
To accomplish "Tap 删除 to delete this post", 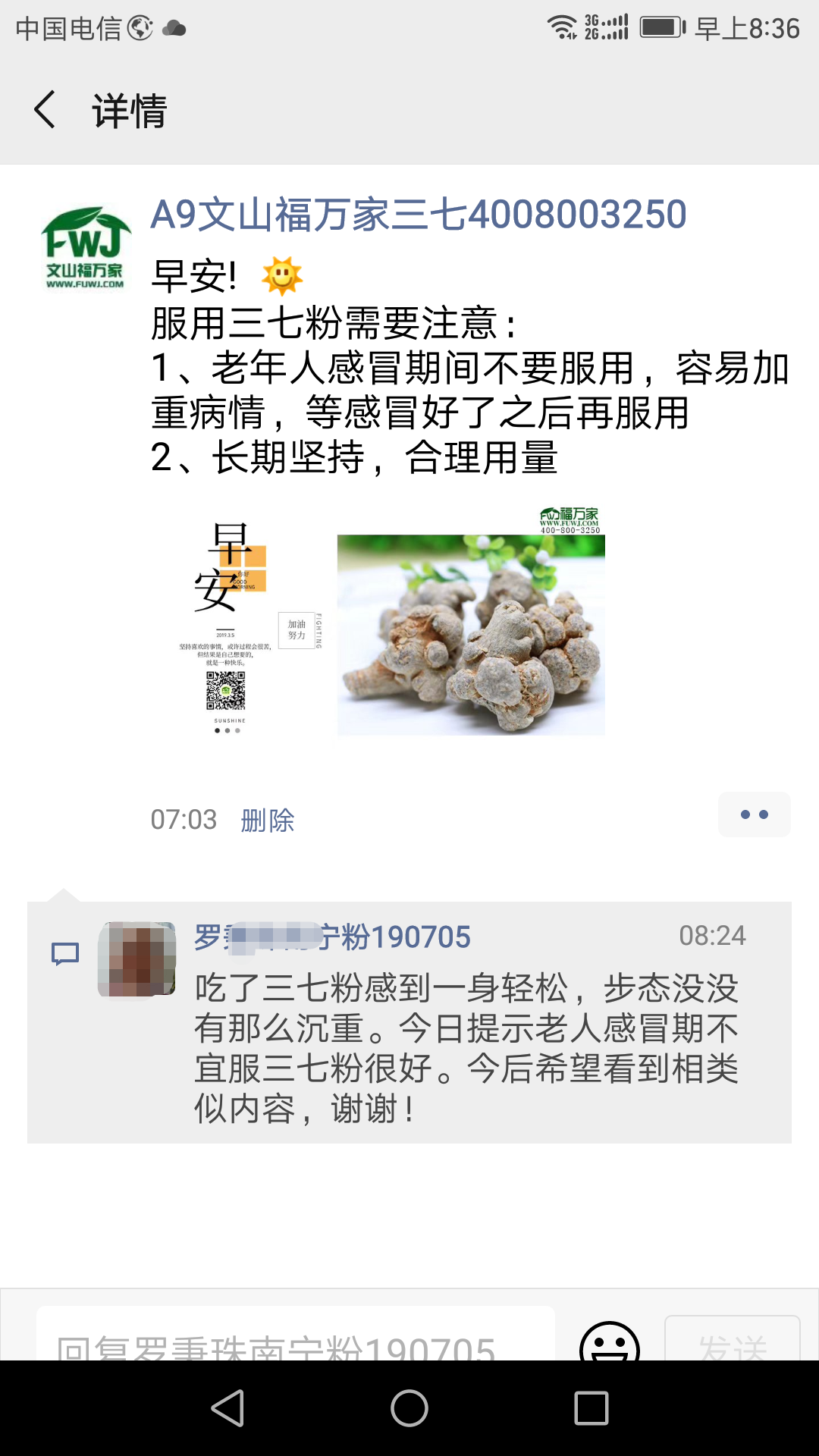I will tap(267, 820).
